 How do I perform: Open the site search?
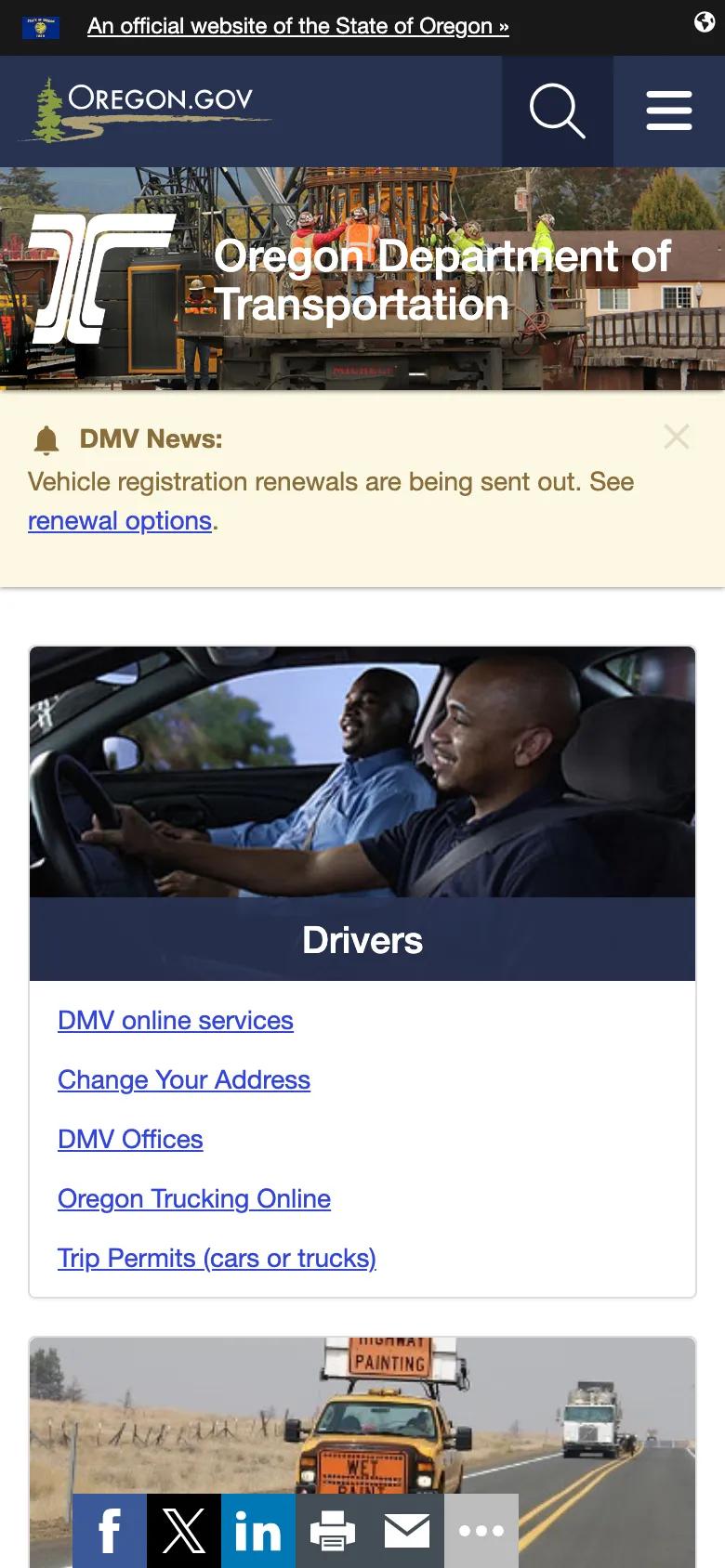click(x=557, y=111)
